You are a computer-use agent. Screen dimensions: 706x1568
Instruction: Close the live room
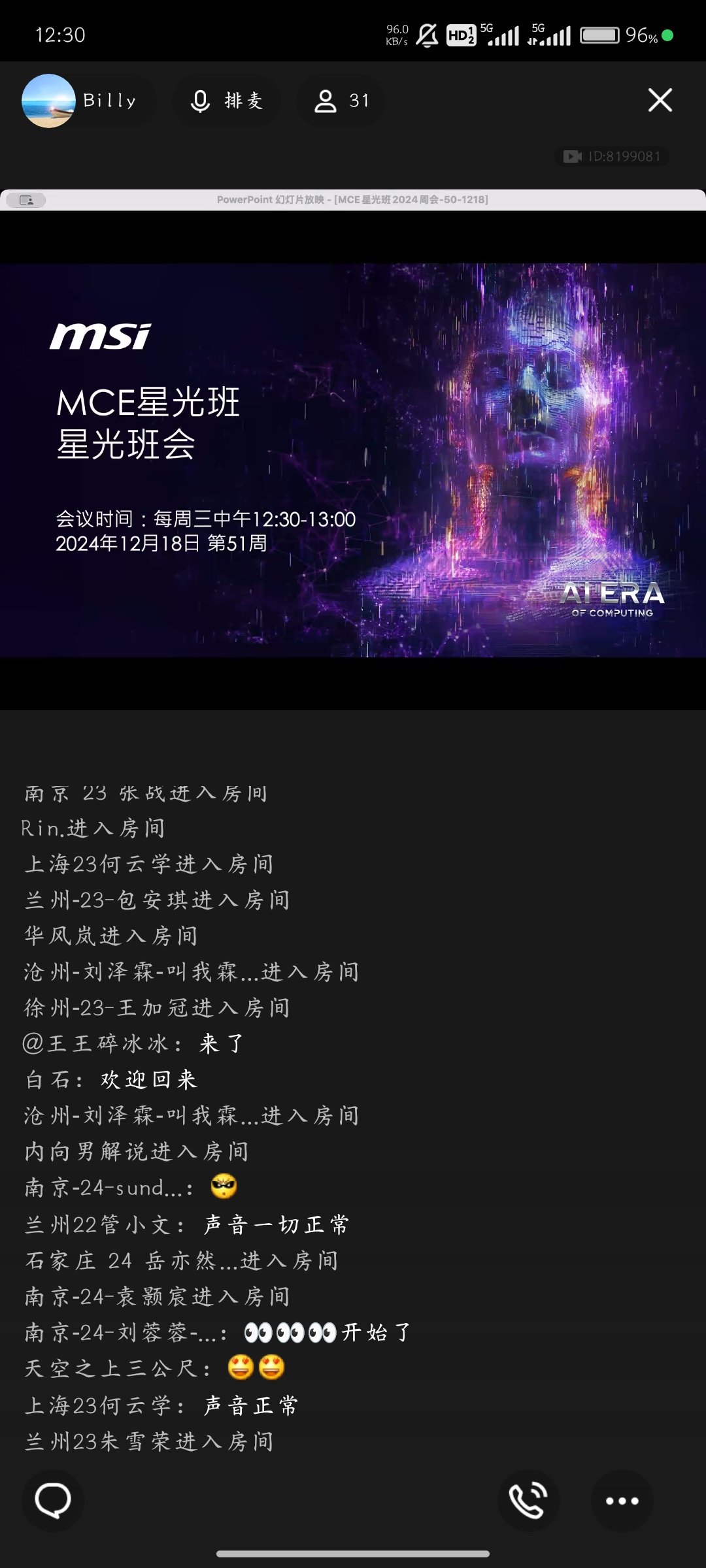click(660, 101)
